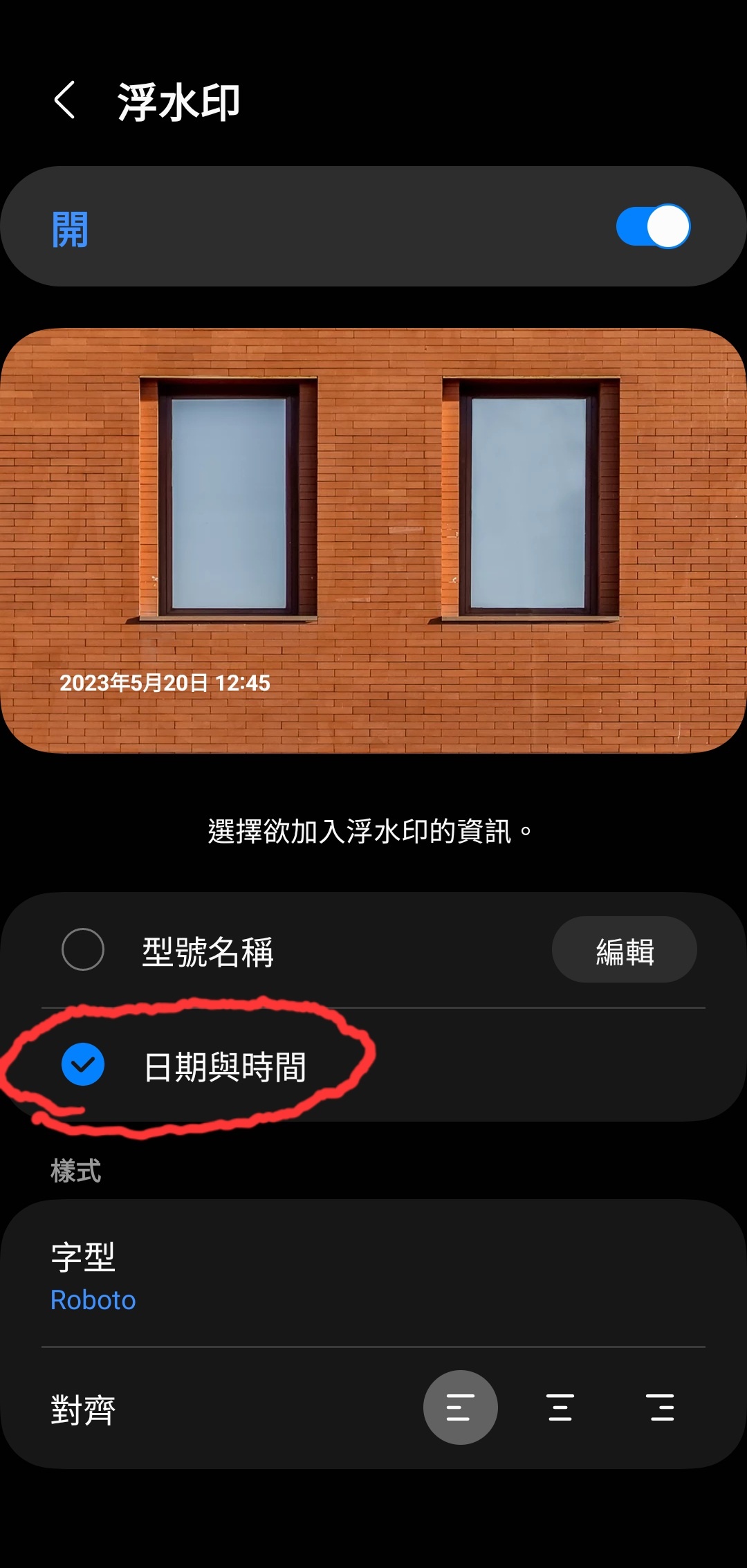Turn off the 浮水印 switch

pyautogui.click(x=653, y=226)
